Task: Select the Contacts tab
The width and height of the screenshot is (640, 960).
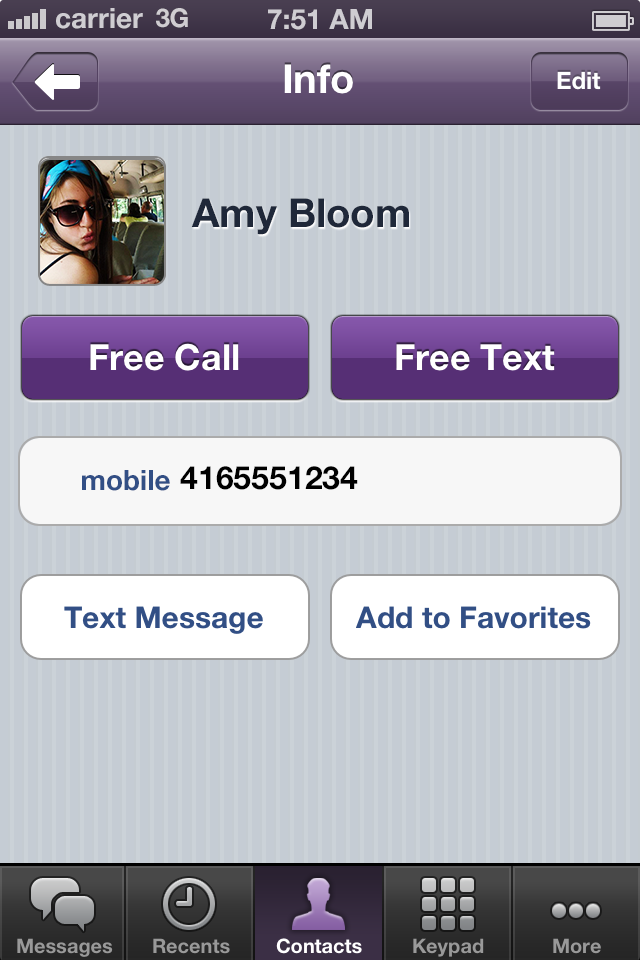Action: click(319, 914)
